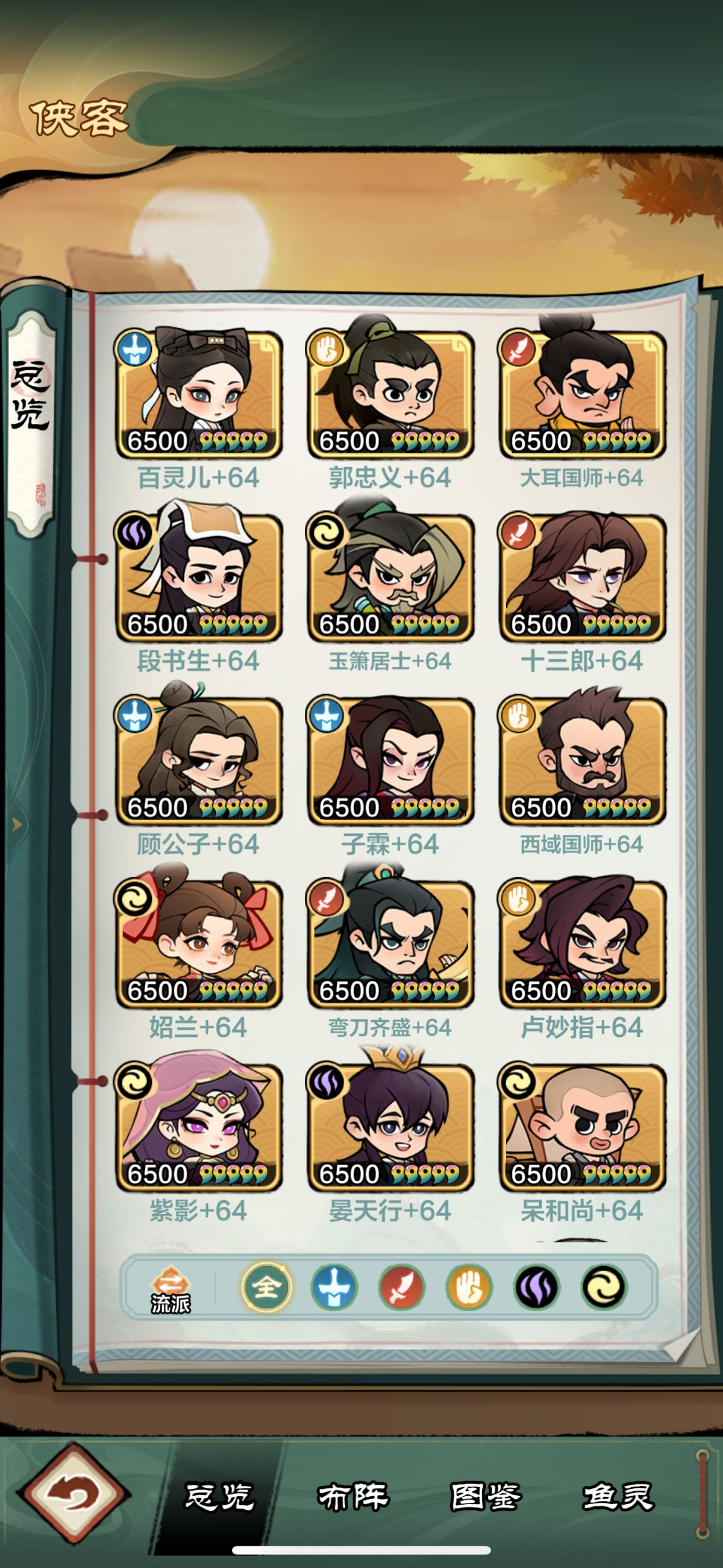Screen dimensions: 723x1568
Task: Go to the 鱼灵 tab
Action: pos(618,1497)
